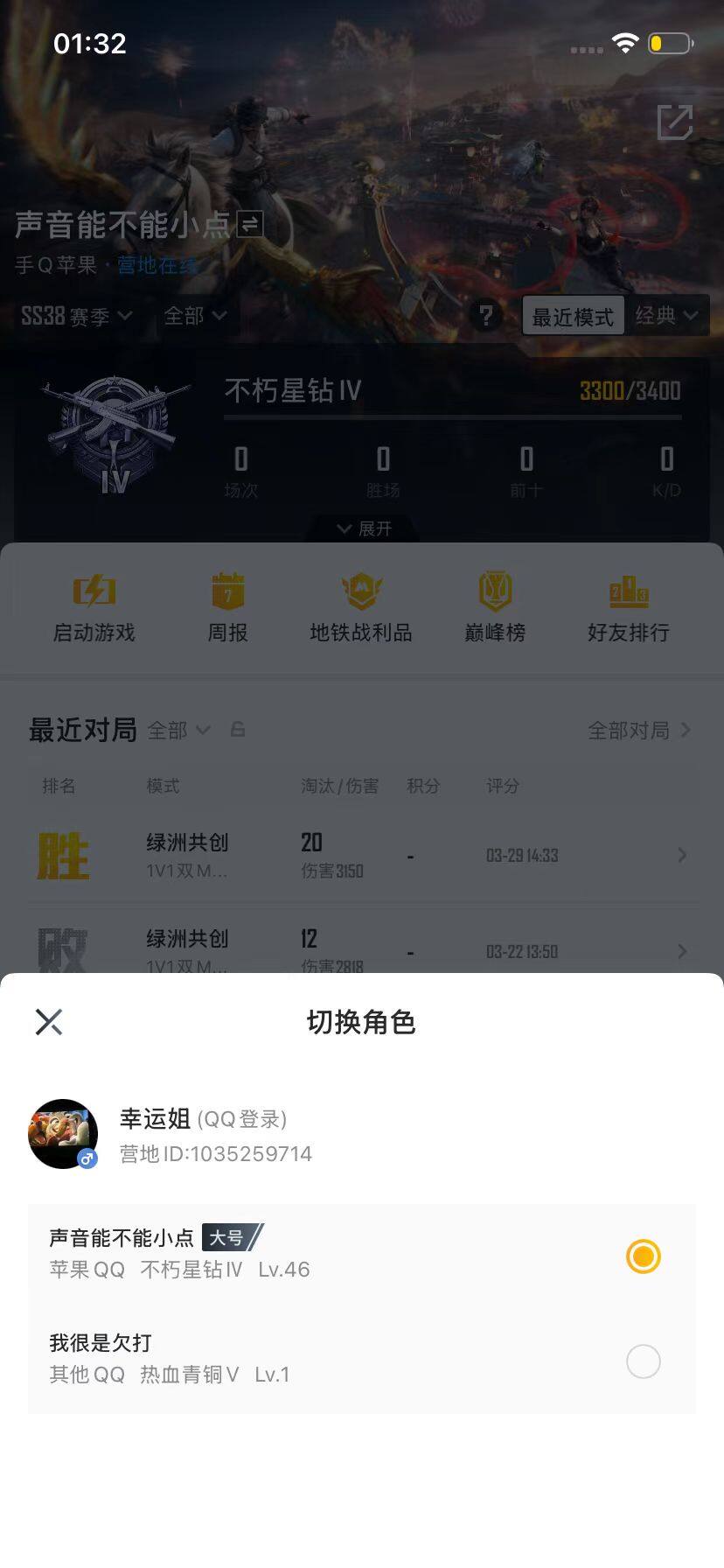Open the 巅峰榜 peak ranking icon
The image size is (724, 1568).
coord(494,605)
